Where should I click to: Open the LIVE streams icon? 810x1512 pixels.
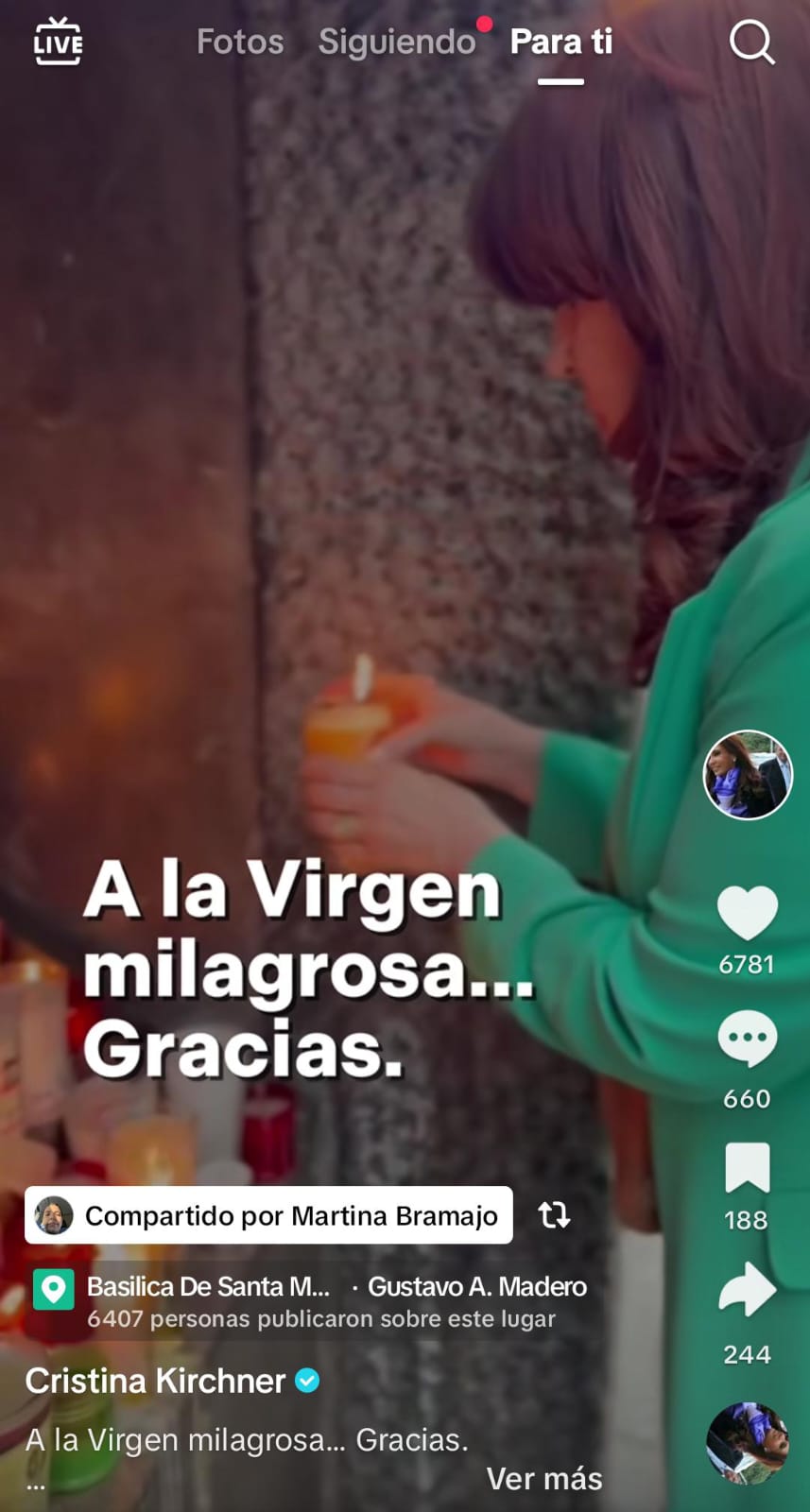[x=58, y=42]
